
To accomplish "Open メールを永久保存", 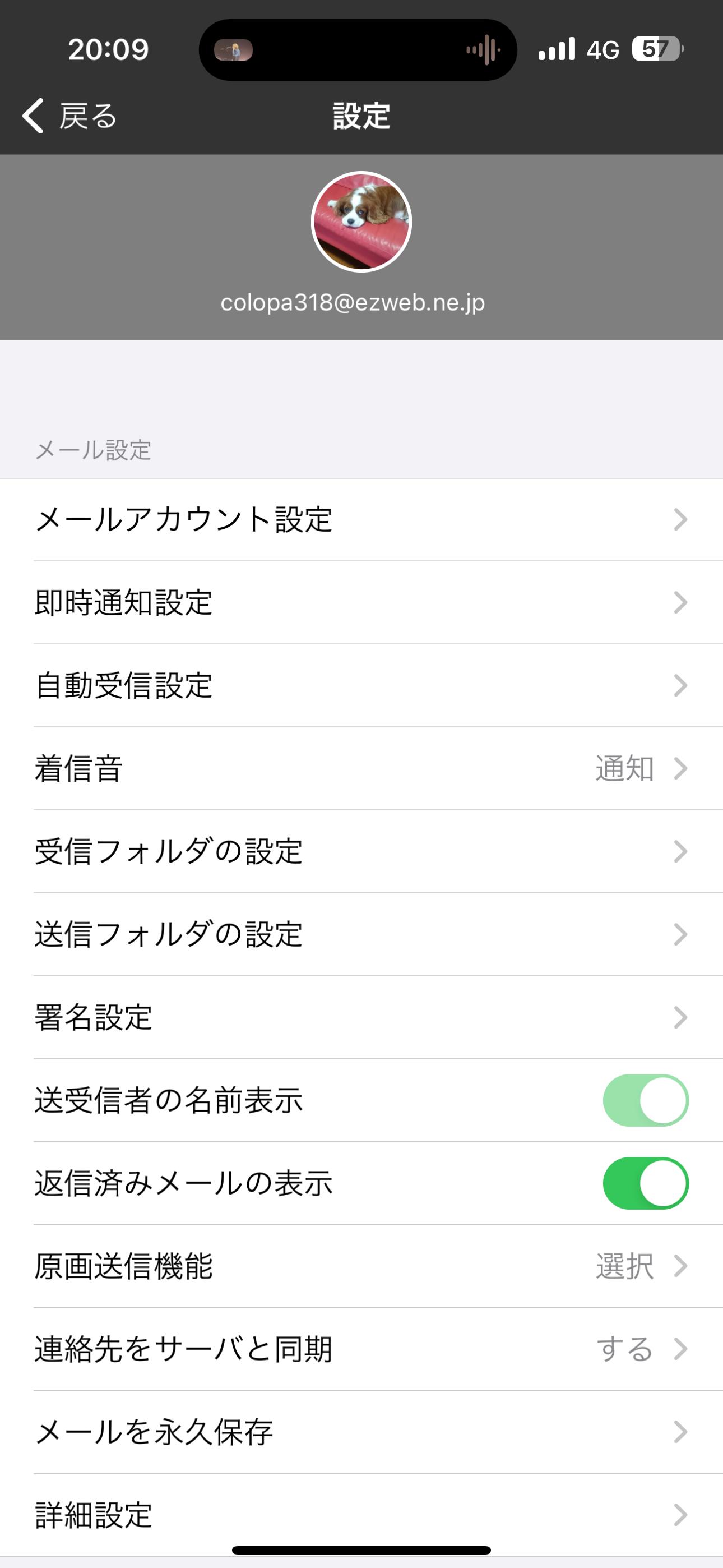I will [361, 1432].
